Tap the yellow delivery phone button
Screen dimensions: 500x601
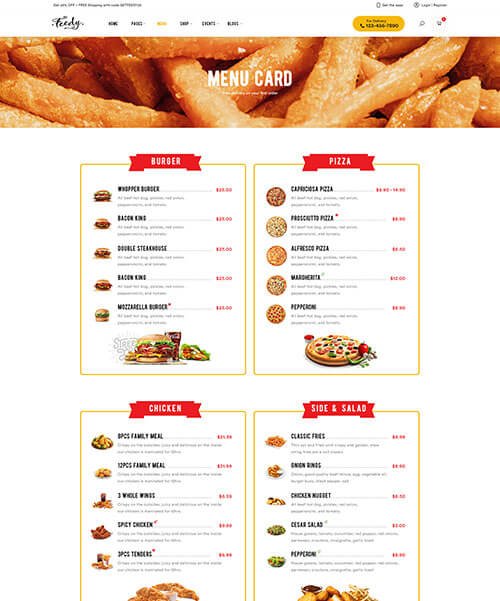378,24
